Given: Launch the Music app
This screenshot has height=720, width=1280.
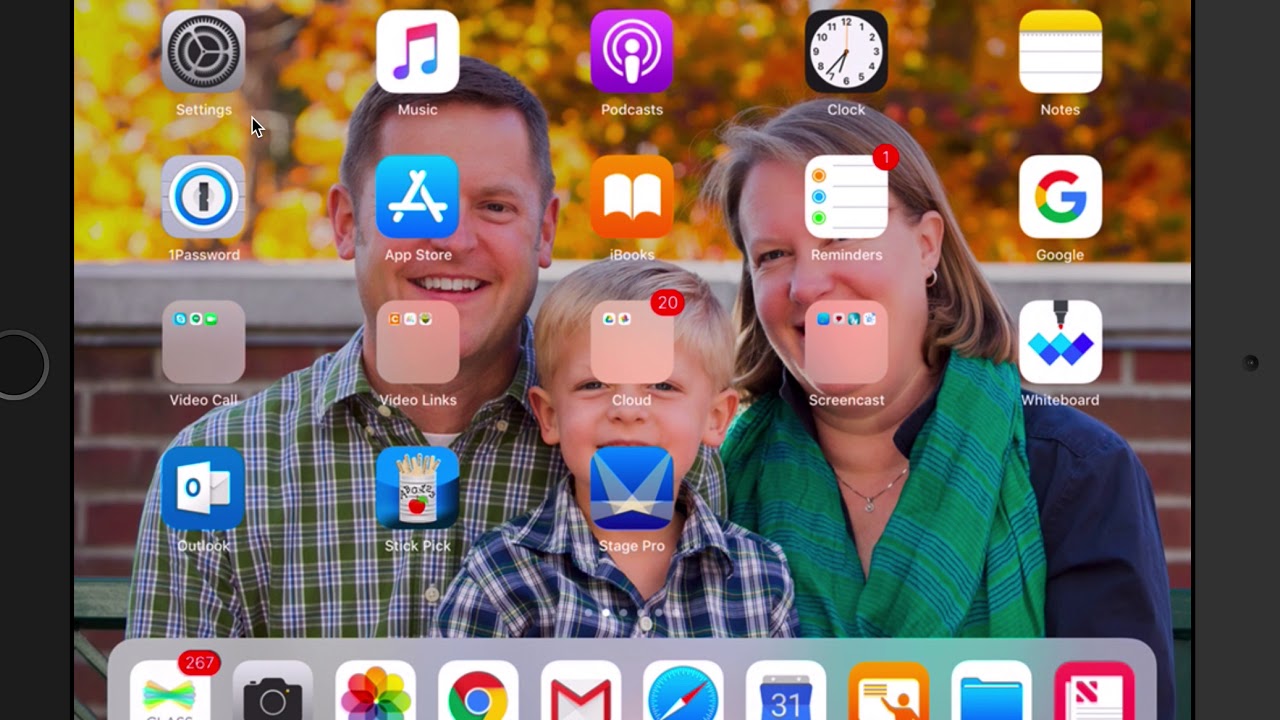Looking at the screenshot, I should point(417,52).
